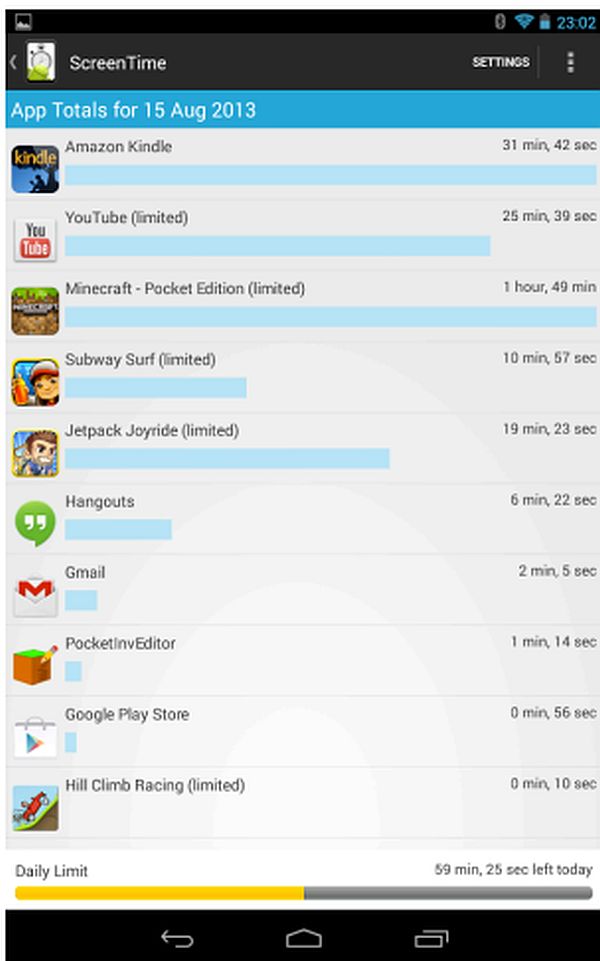The image size is (600, 961).
Task: Open the Gmail usage row
Action: coord(303,591)
